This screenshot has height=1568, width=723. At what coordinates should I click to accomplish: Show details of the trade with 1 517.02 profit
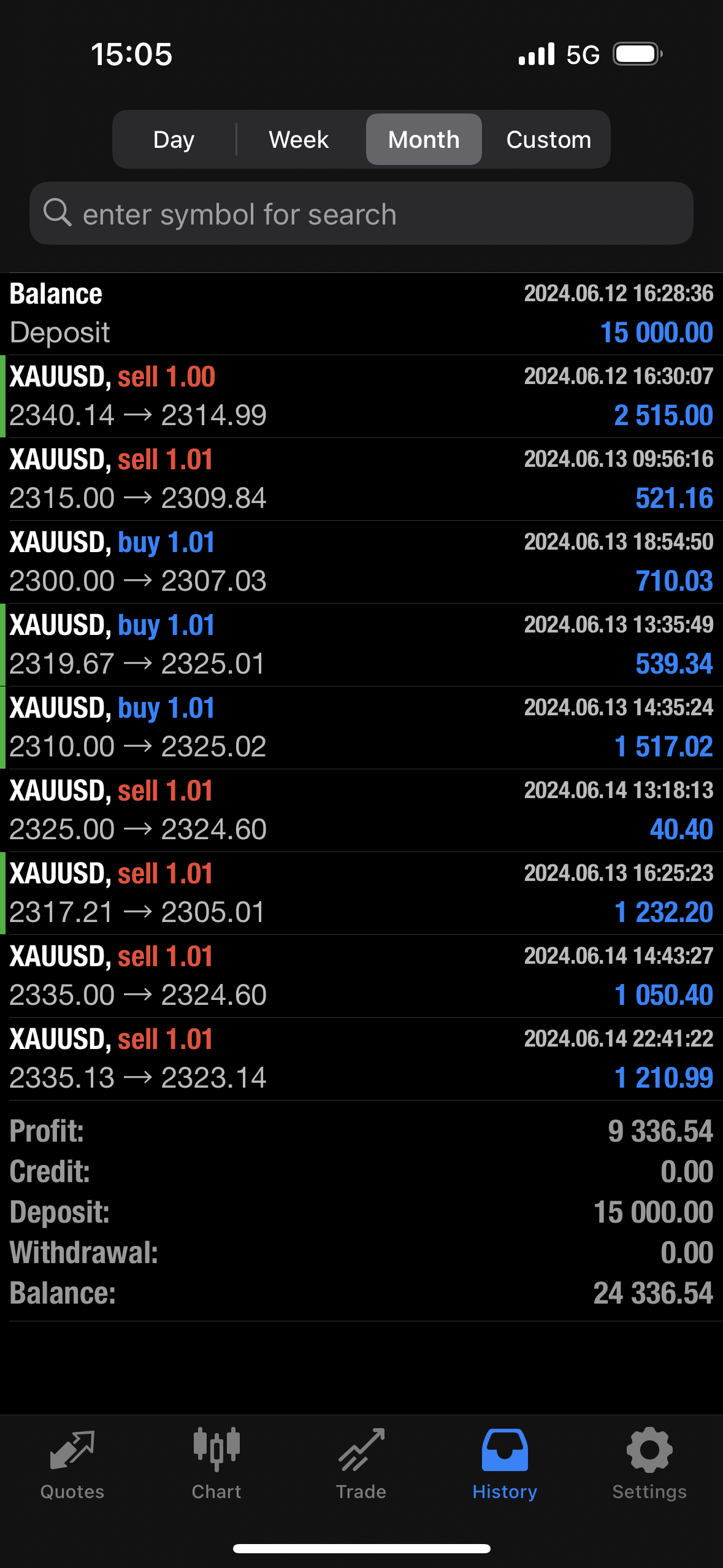click(x=361, y=728)
